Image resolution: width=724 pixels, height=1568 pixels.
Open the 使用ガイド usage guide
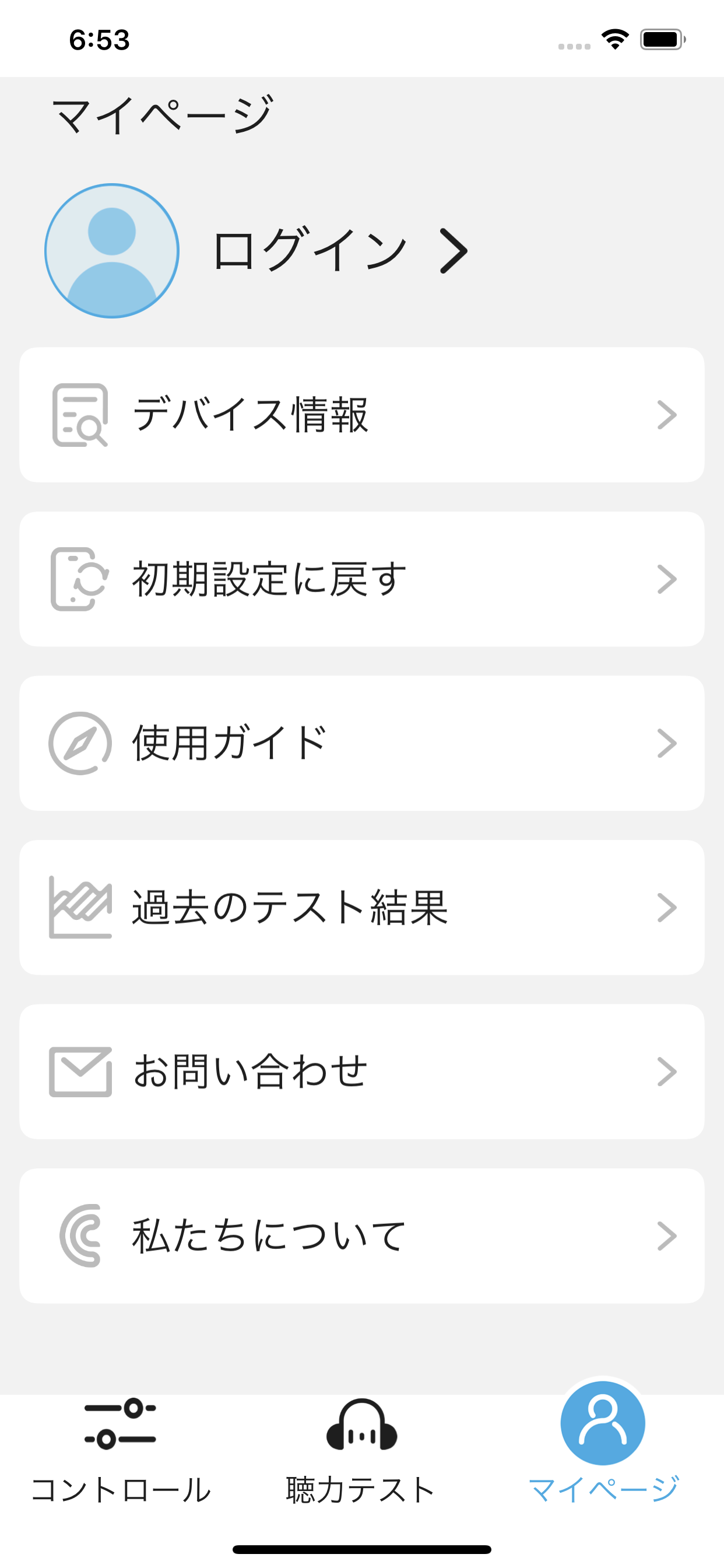pyautogui.click(x=362, y=743)
